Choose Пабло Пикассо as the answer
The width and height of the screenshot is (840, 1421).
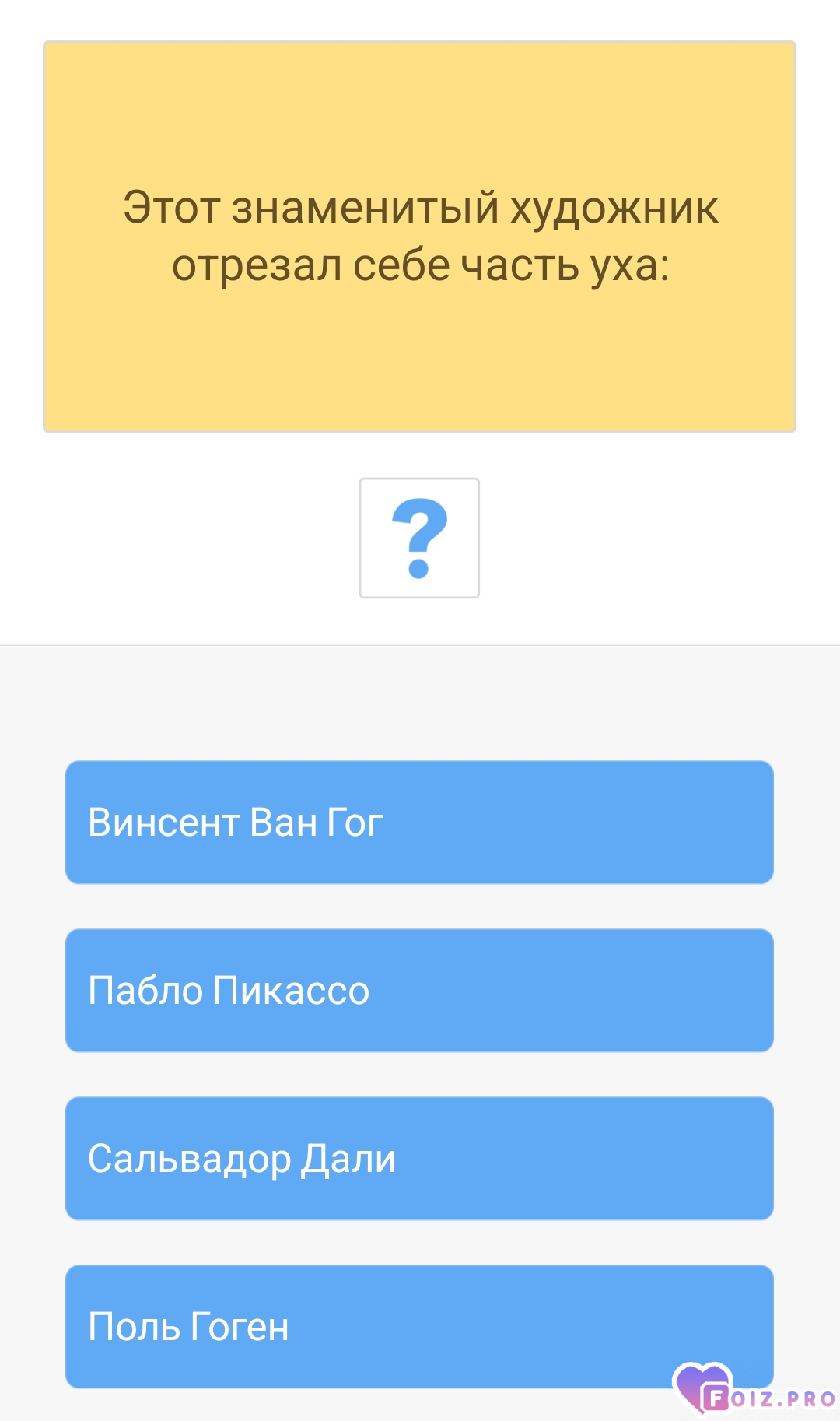[x=419, y=991]
